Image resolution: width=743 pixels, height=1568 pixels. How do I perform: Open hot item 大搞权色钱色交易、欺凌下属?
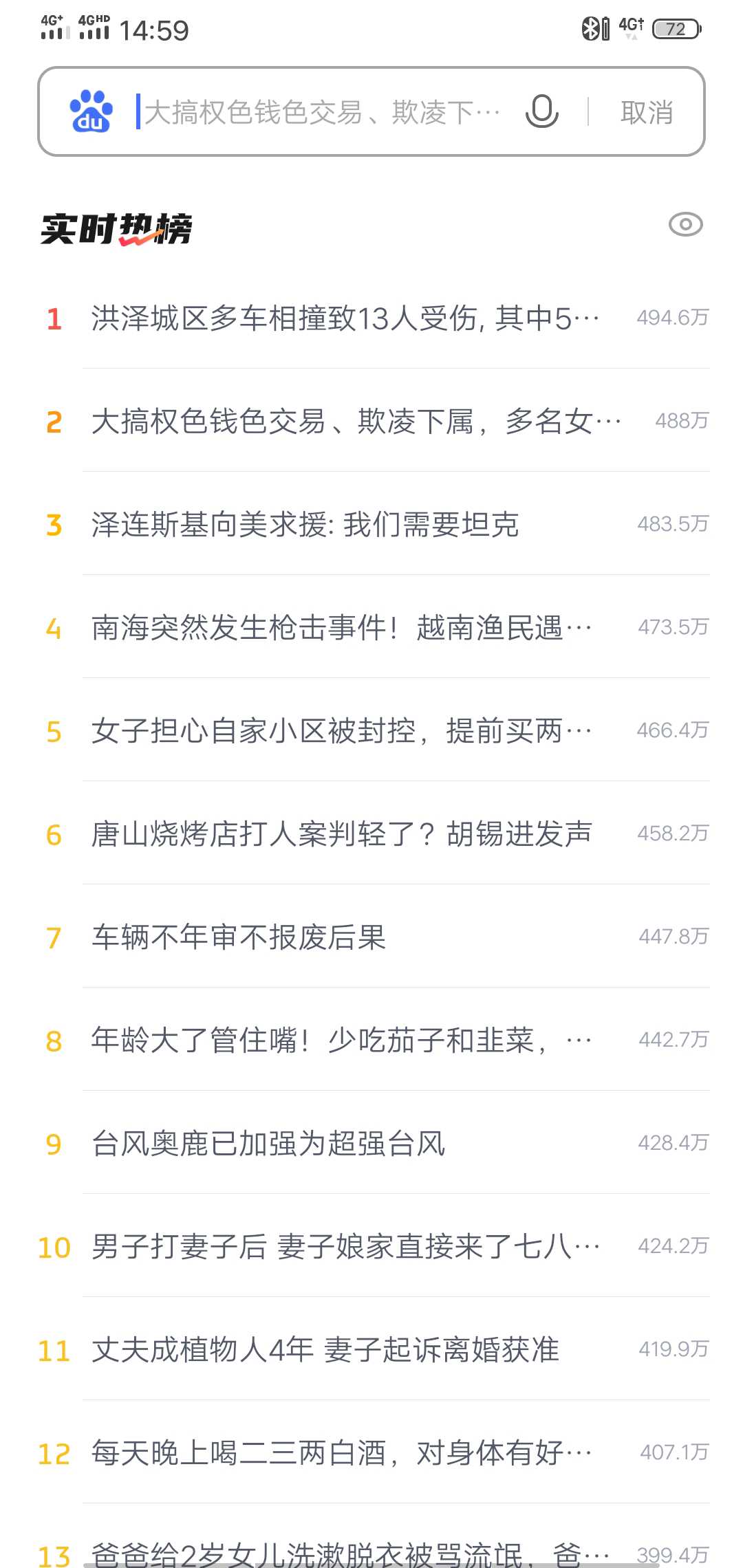pos(371,421)
